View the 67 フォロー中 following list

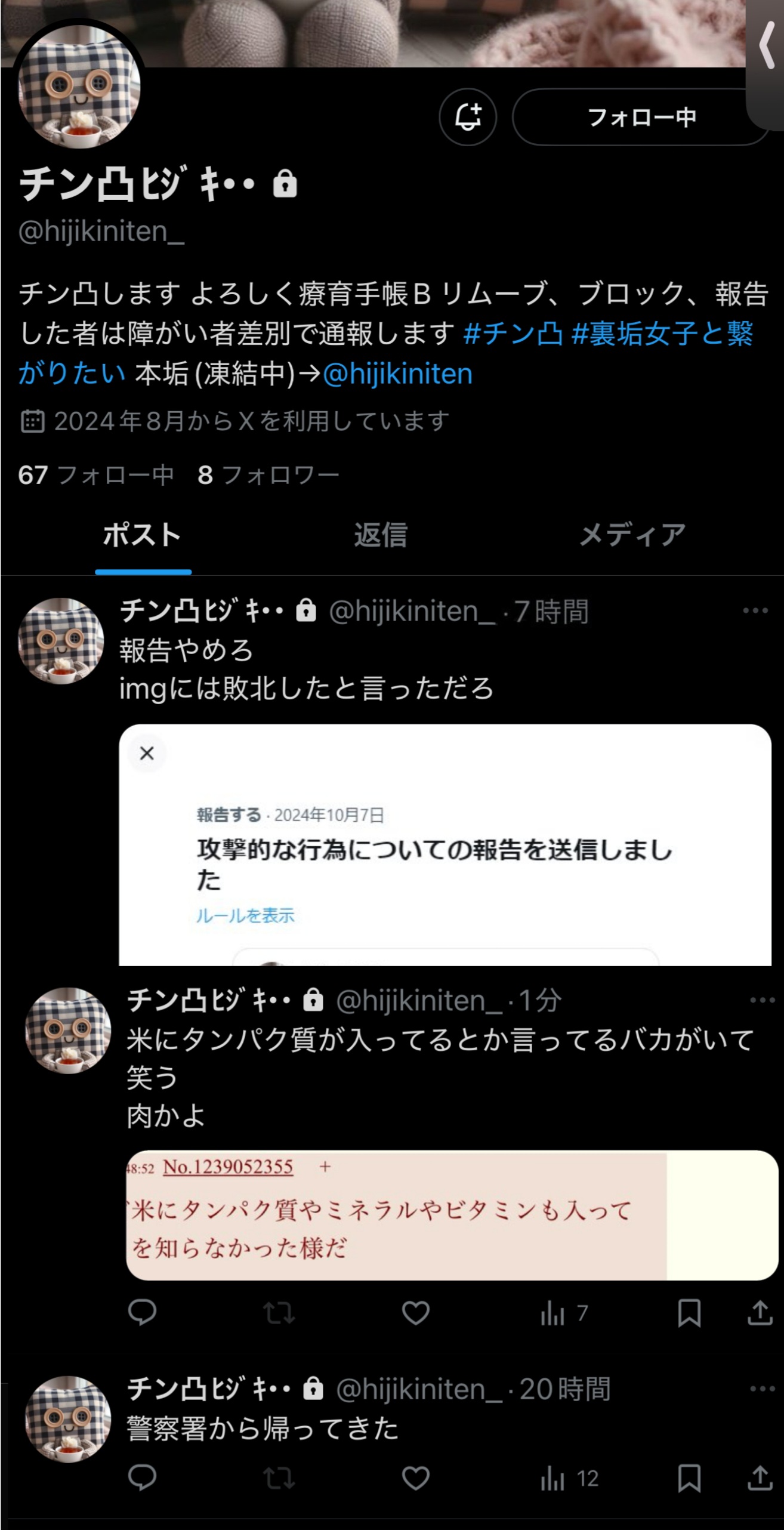tap(95, 475)
